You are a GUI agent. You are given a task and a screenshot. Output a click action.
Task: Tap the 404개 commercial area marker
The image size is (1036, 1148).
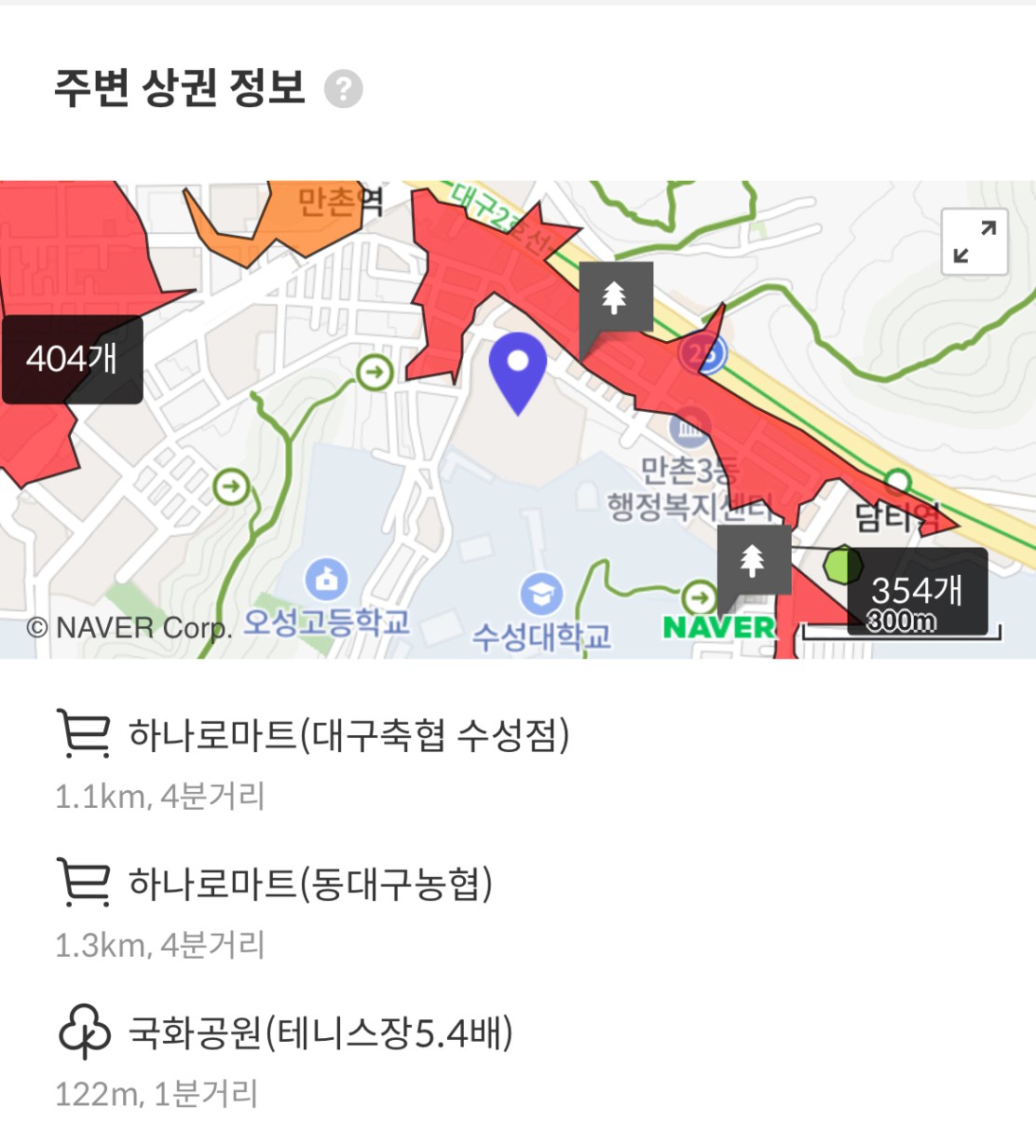(73, 359)
